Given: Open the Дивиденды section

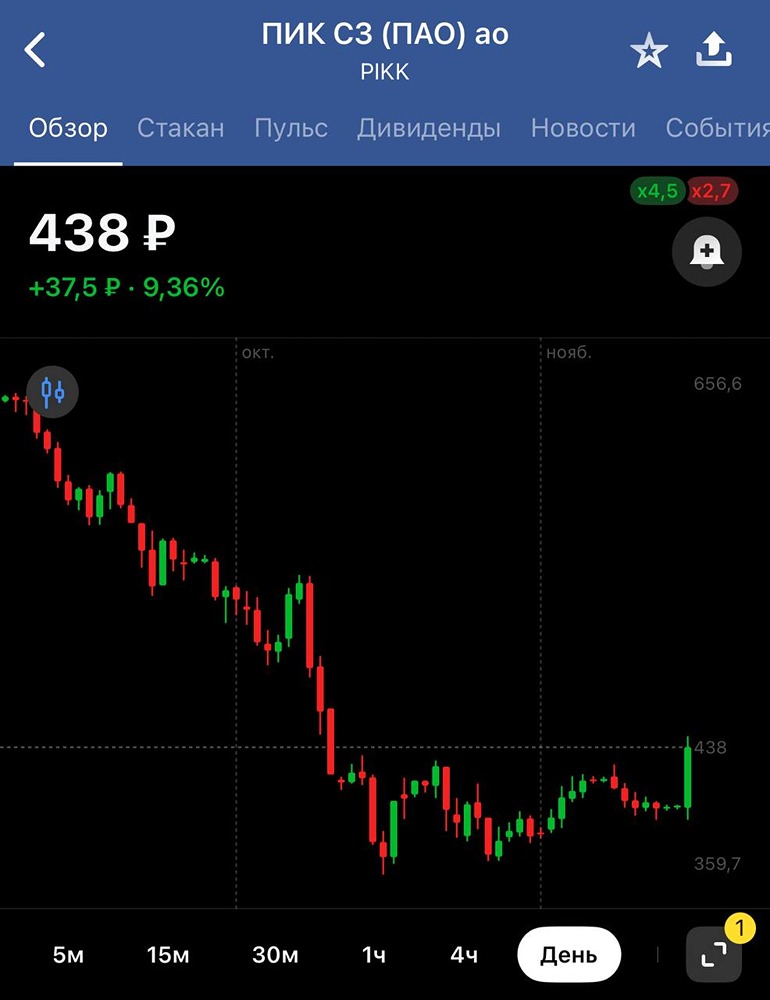Looking at the screenshot, I should click(428, 128).
